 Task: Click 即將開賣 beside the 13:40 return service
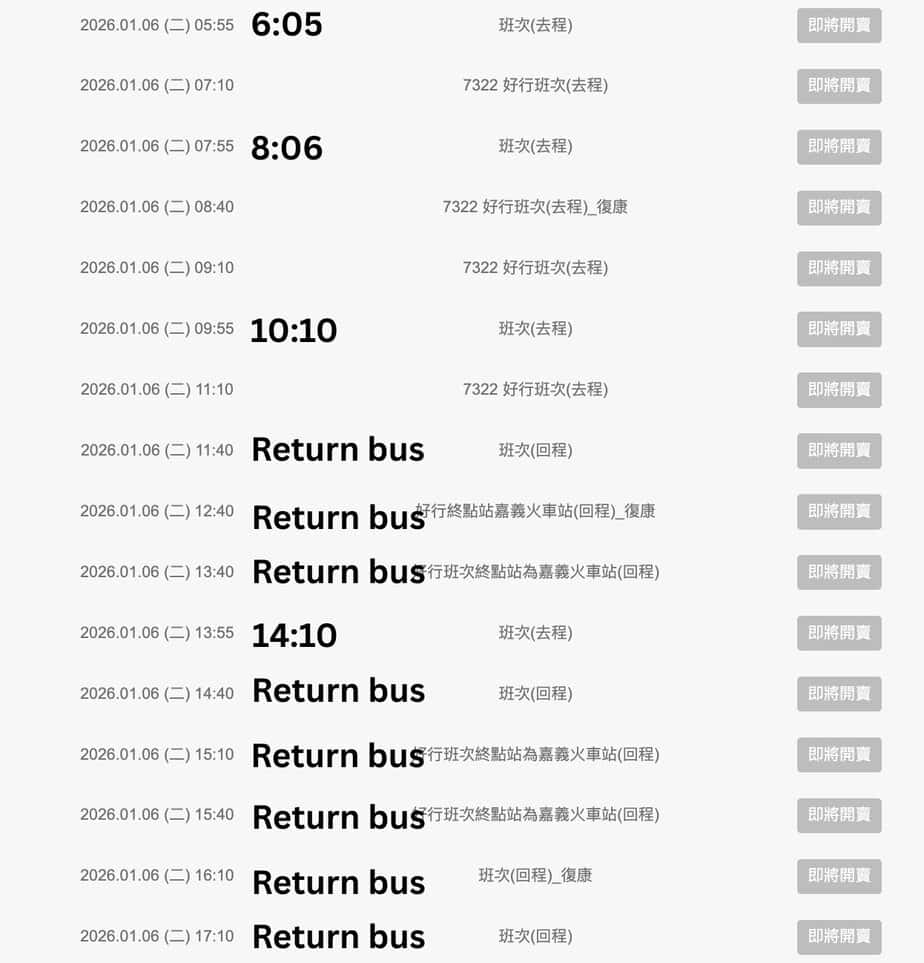838,572
